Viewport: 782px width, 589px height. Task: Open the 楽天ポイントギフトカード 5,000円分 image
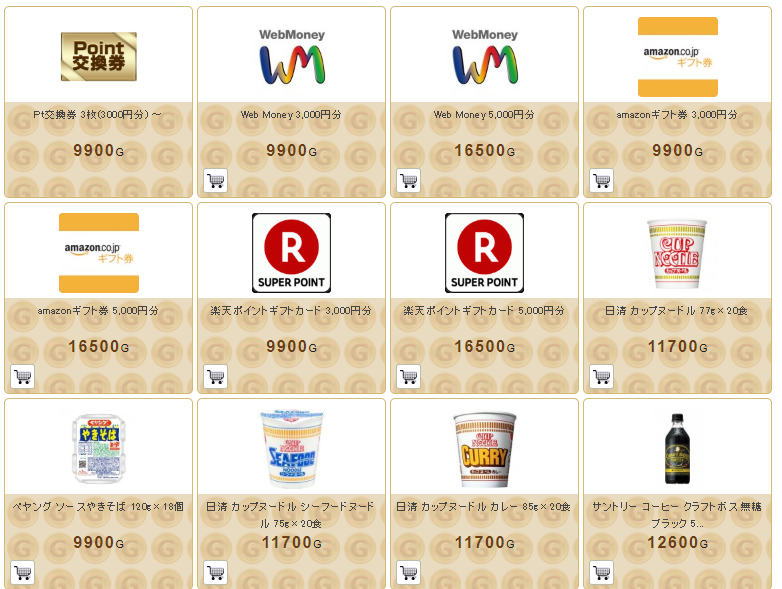tap(484, 252)
